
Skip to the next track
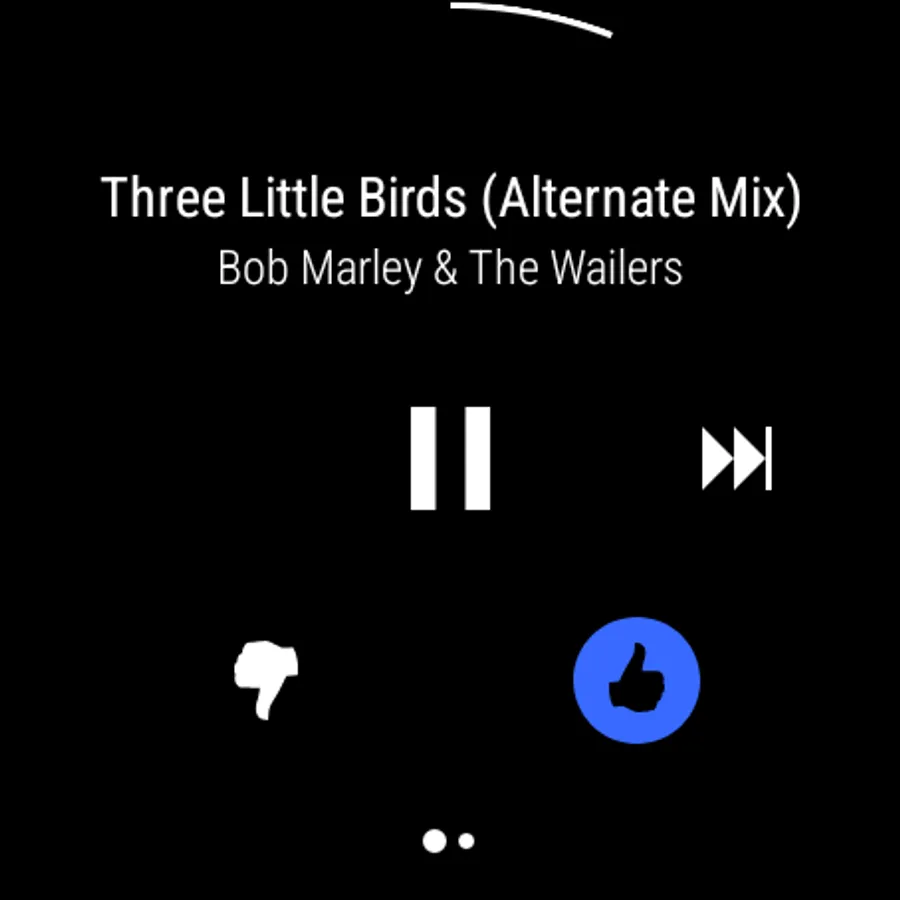736,459
